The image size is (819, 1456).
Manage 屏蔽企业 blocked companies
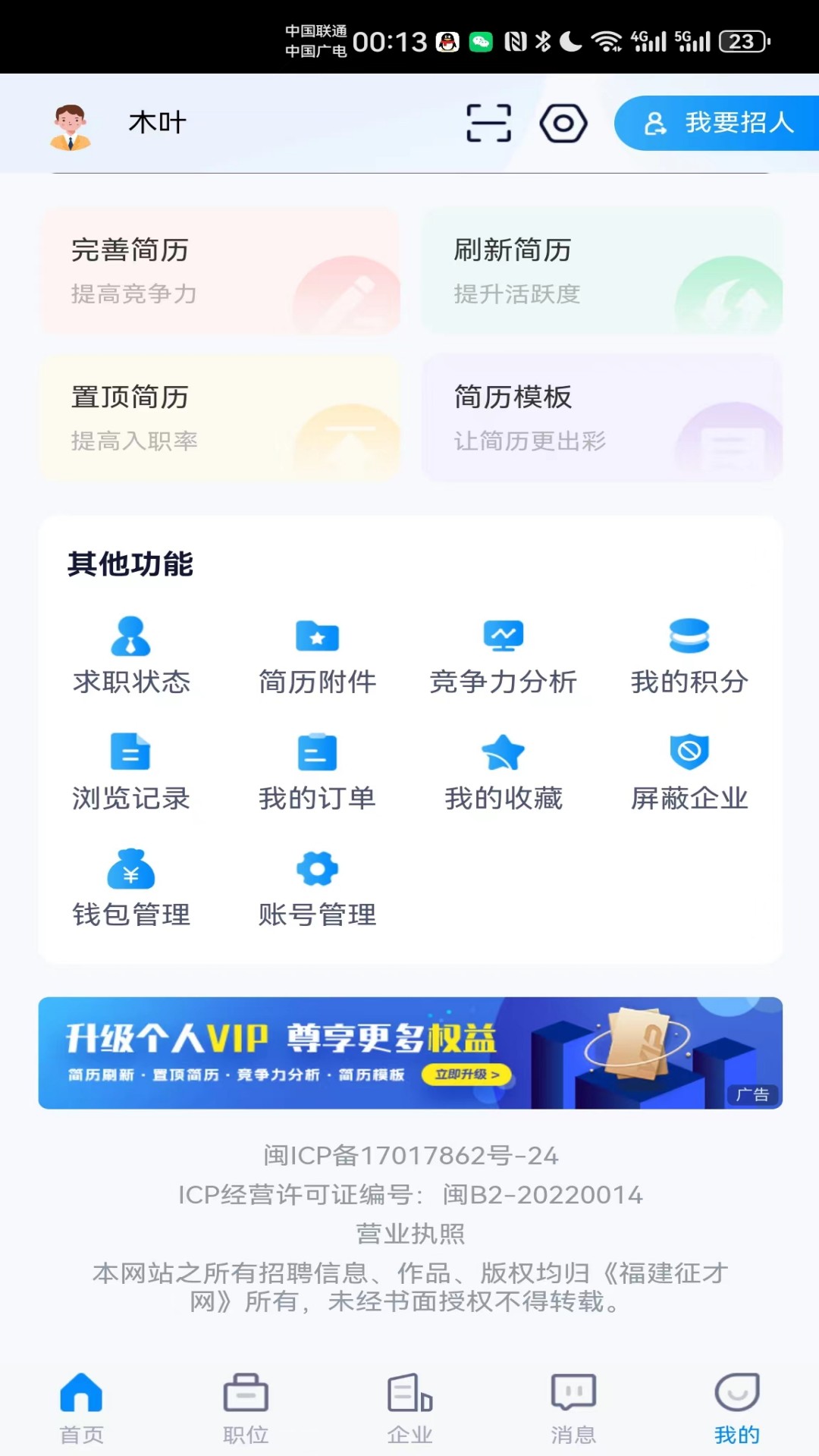point(689,772)
